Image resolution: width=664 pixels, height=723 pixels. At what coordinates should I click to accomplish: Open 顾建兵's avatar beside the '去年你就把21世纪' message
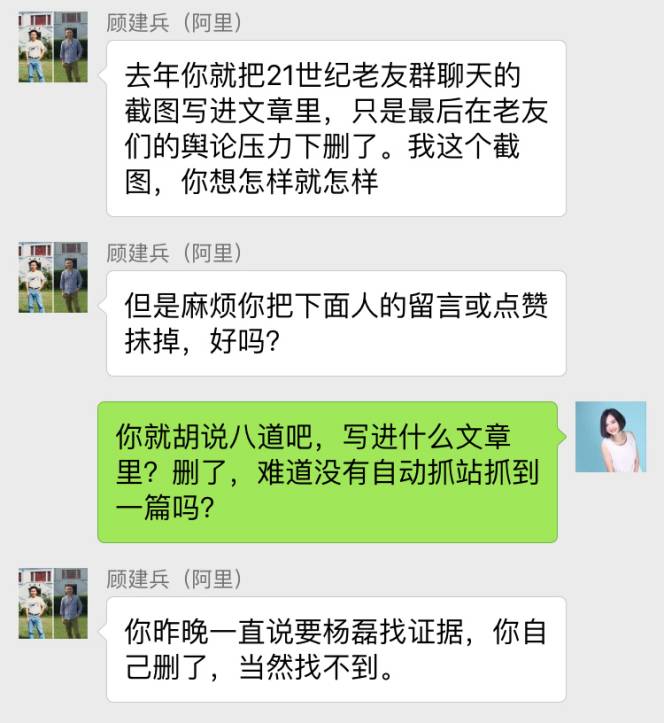pos(53,48)
